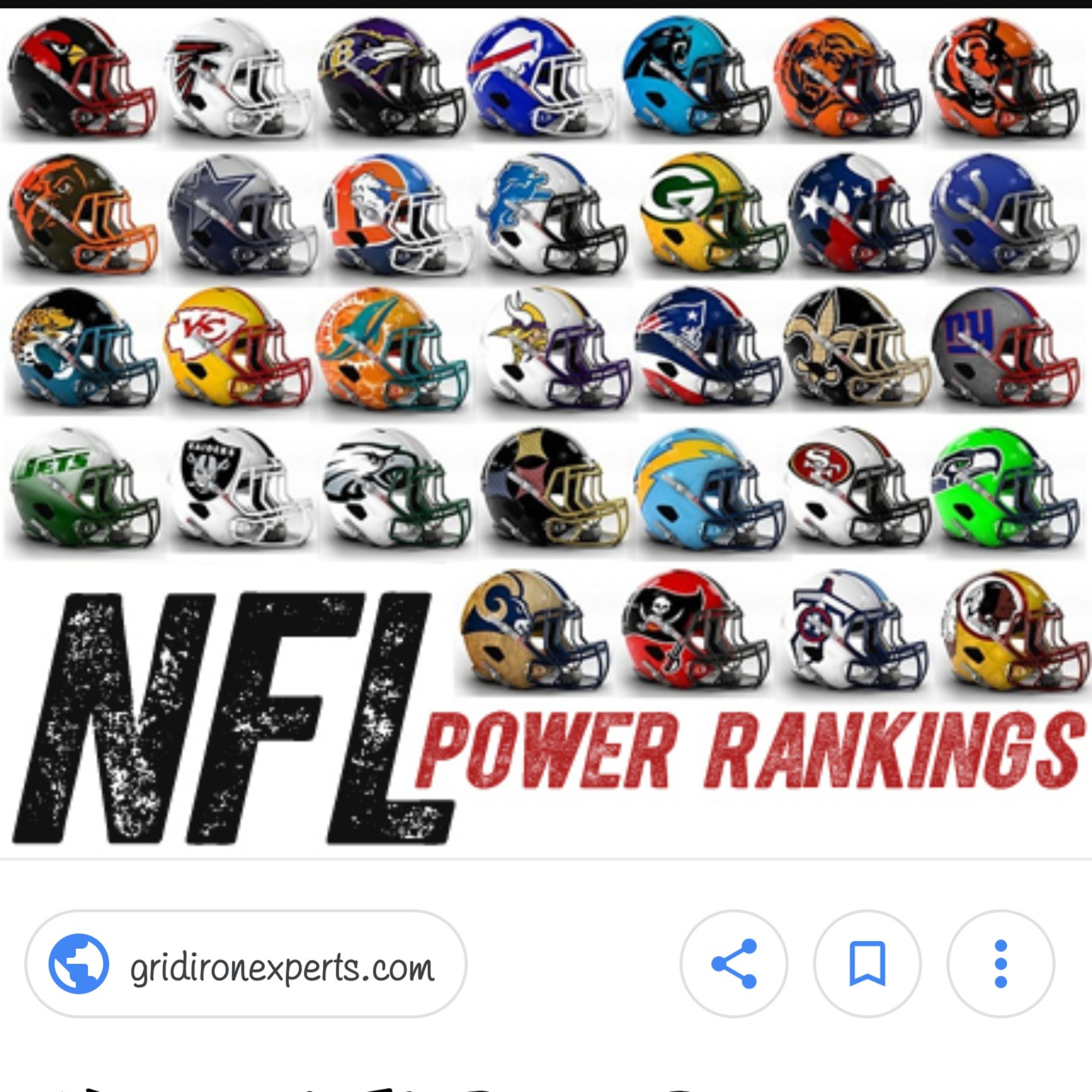Share this image
1092x1092 pixels.
[734, 964]
